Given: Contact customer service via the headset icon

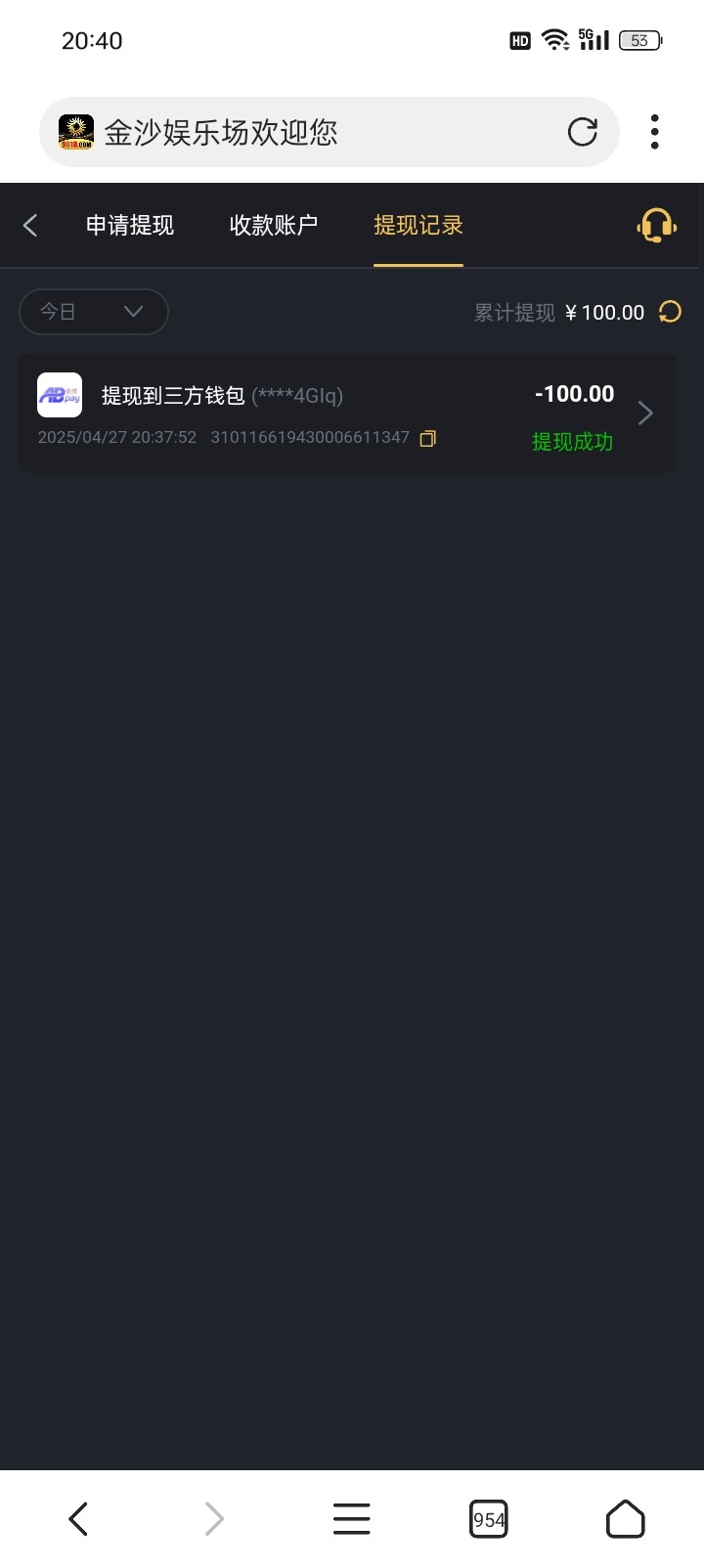Looking at the screenshot, I should pos(656,226).
